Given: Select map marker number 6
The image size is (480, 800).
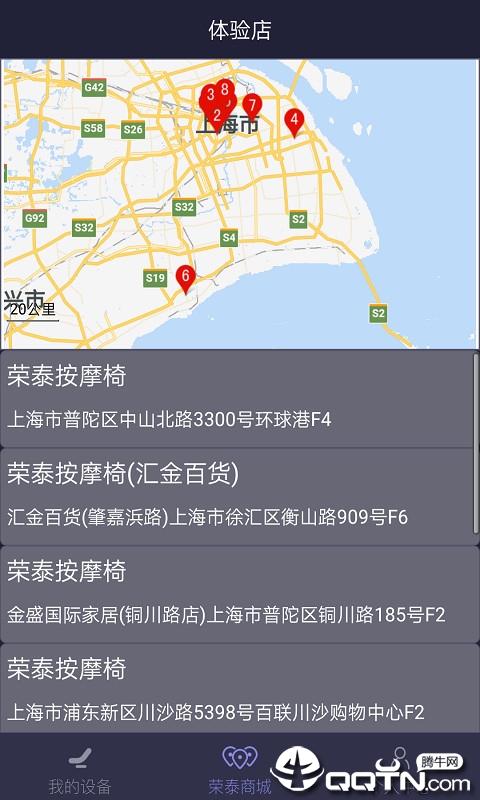Looking at the screenshot, I should (x=186, y=278).
